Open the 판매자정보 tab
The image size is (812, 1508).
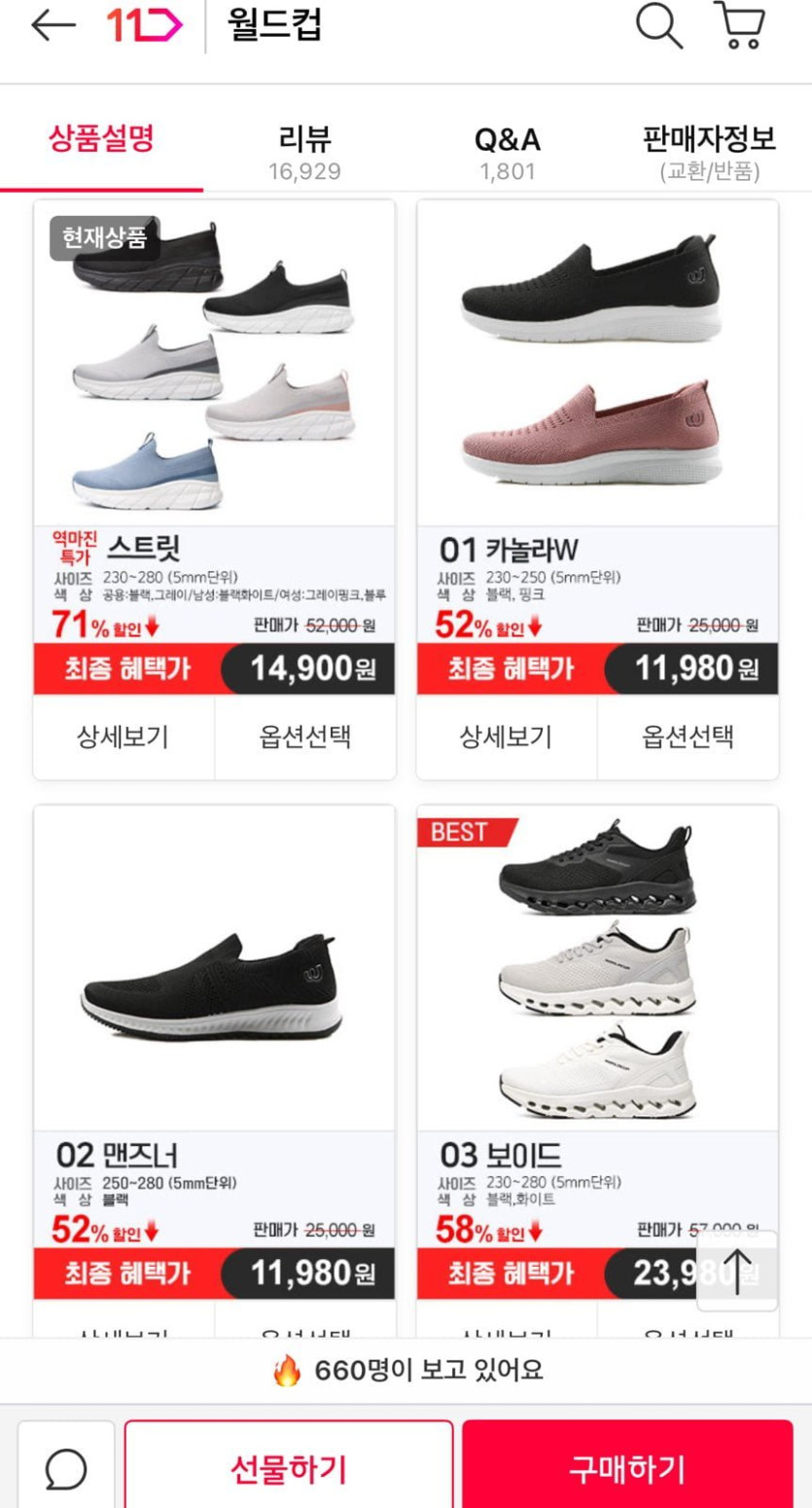pos(709,153)
